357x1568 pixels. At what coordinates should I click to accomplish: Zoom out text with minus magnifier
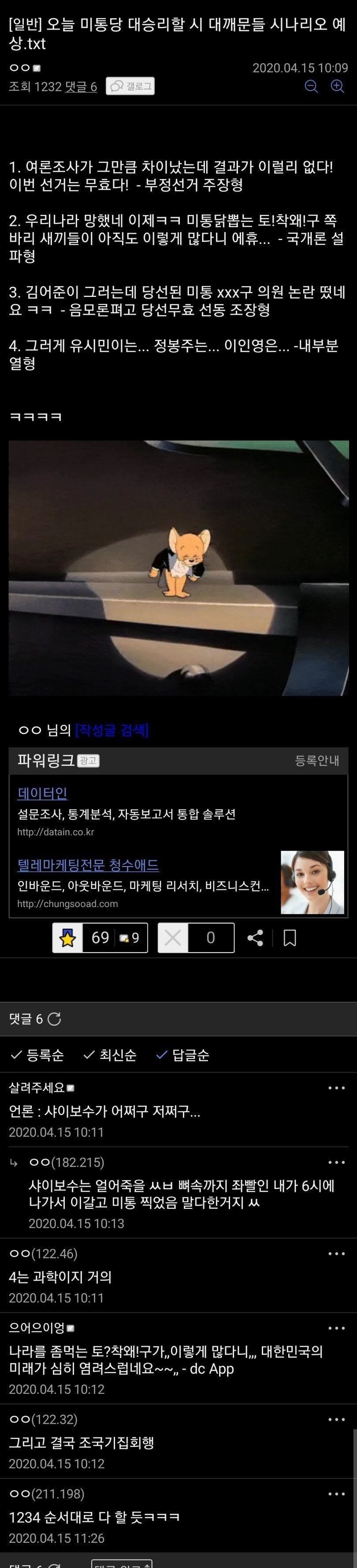point(311,86)
